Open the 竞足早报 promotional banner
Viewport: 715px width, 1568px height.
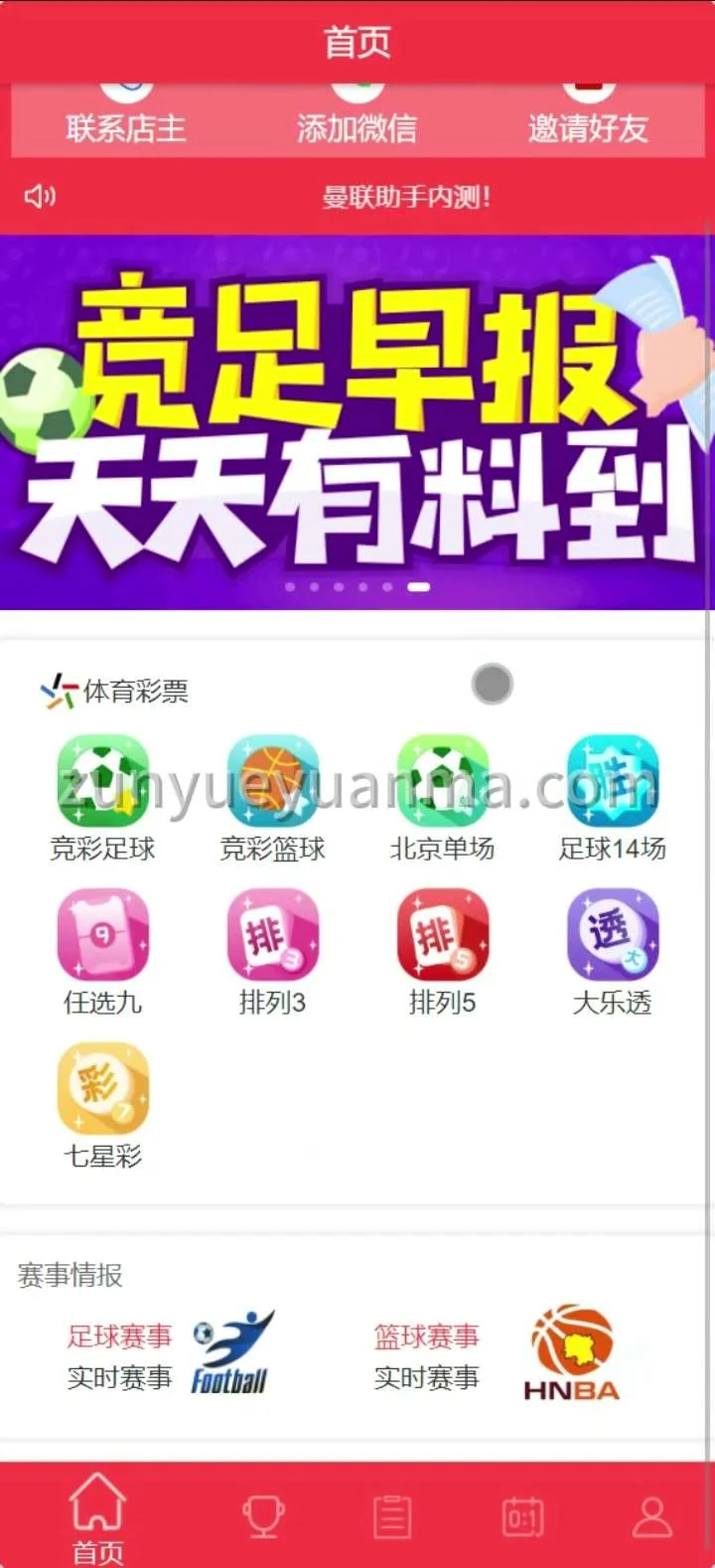(x=357, y=422)
